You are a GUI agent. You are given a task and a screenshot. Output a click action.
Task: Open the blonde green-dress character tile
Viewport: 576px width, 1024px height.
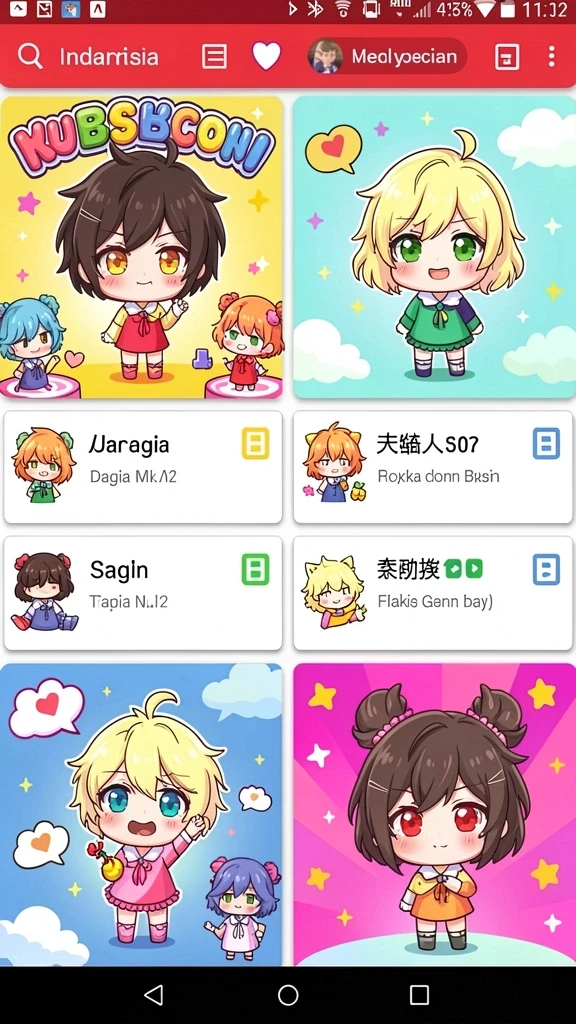[434, 248]
